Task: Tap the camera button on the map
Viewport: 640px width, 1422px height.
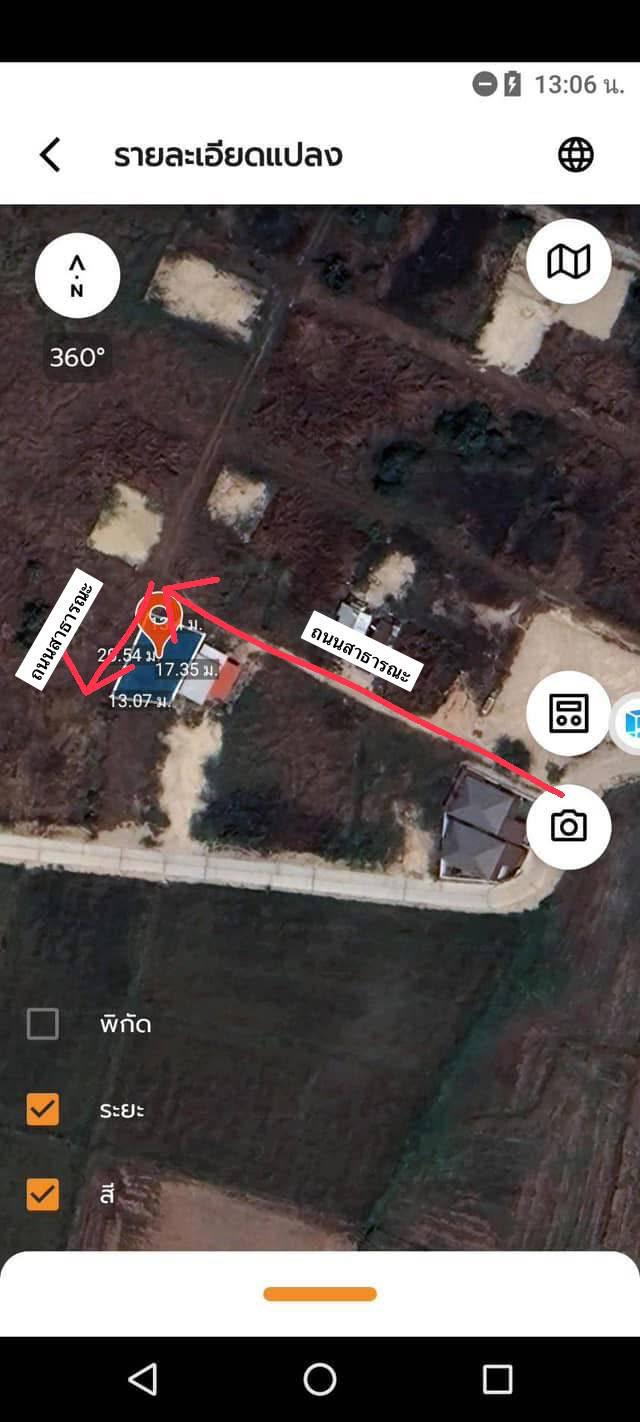Action: 568,826
